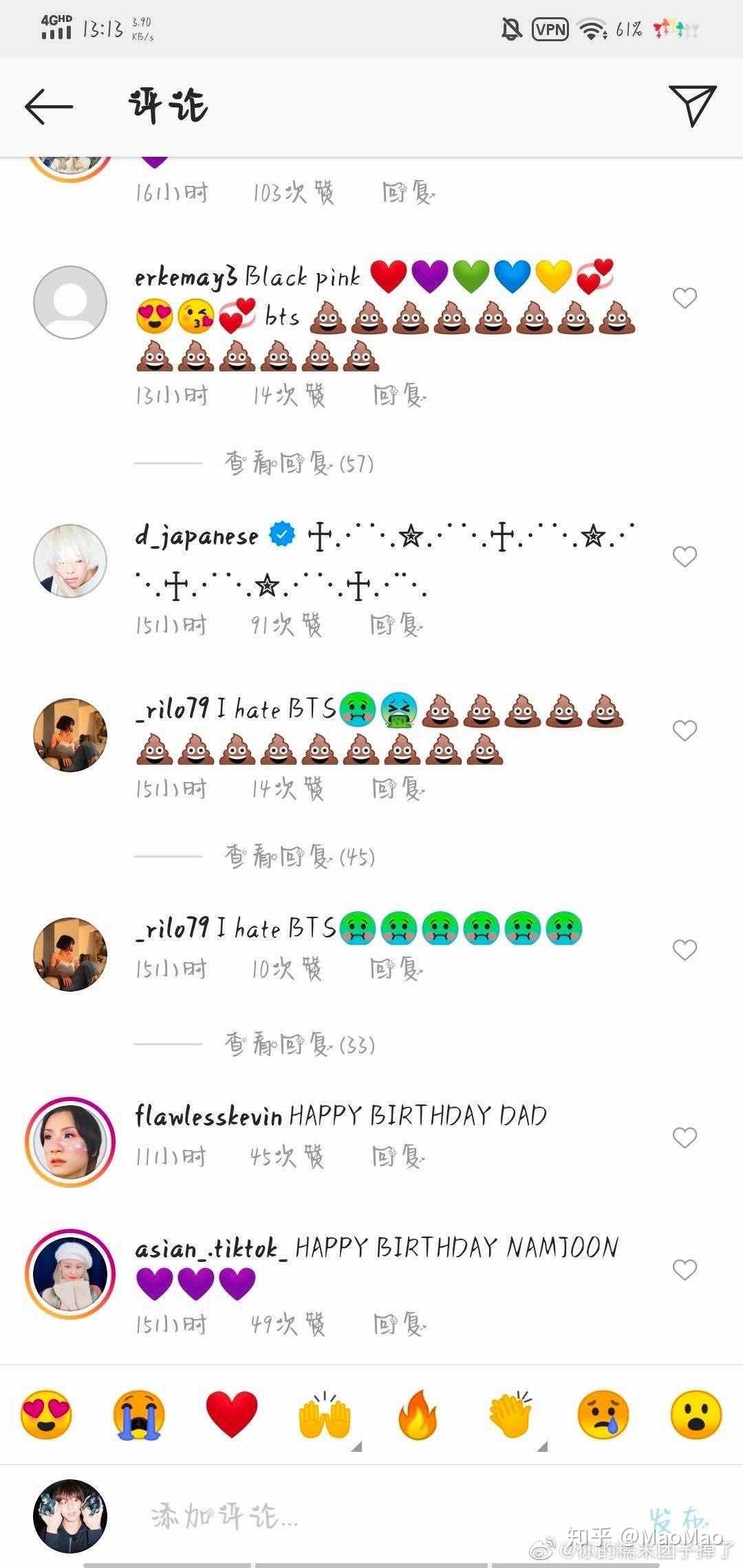Post the comment with 发布
This screenshot has height=1568, width=743.
(678, 1515)
